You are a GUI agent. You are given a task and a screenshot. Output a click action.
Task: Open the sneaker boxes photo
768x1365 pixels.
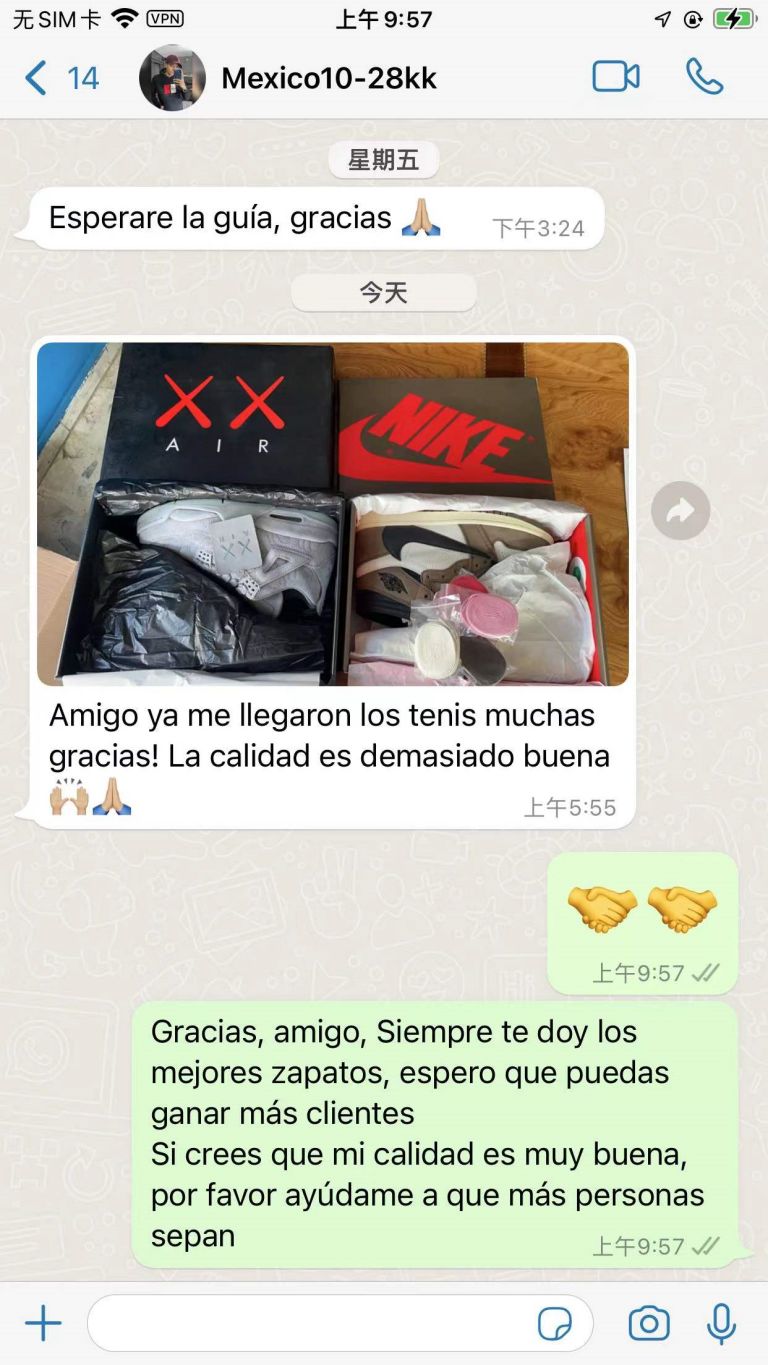(333, 514)
